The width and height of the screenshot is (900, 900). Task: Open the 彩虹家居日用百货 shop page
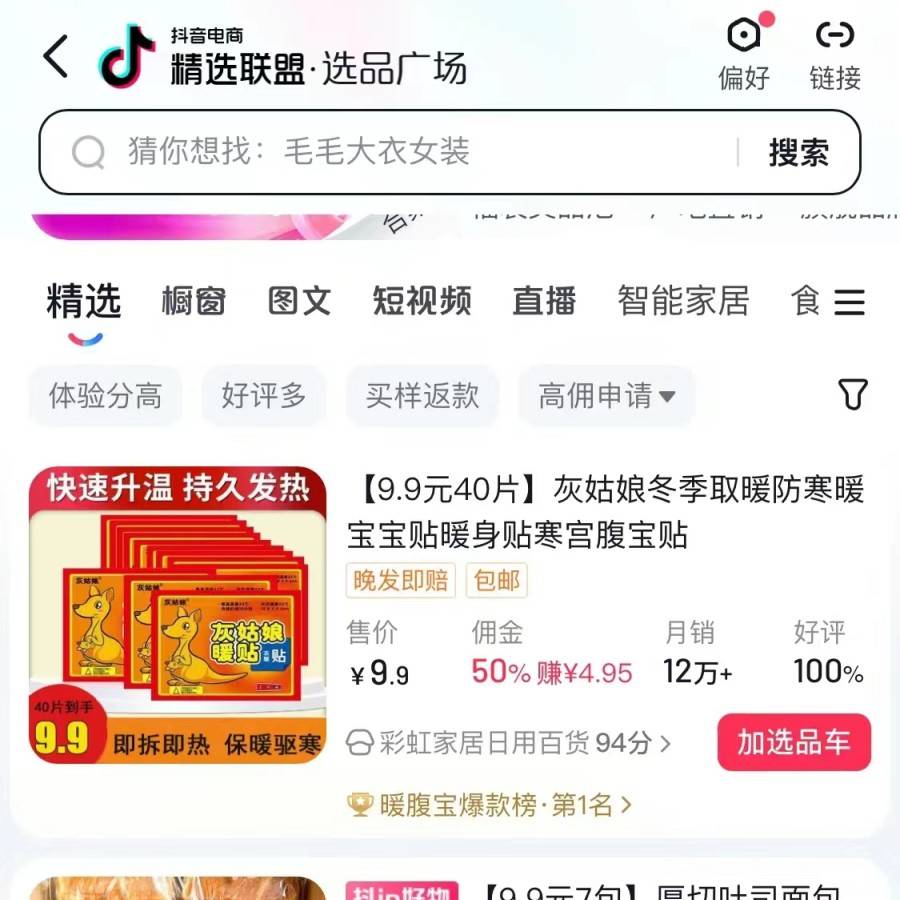point(508,743)
